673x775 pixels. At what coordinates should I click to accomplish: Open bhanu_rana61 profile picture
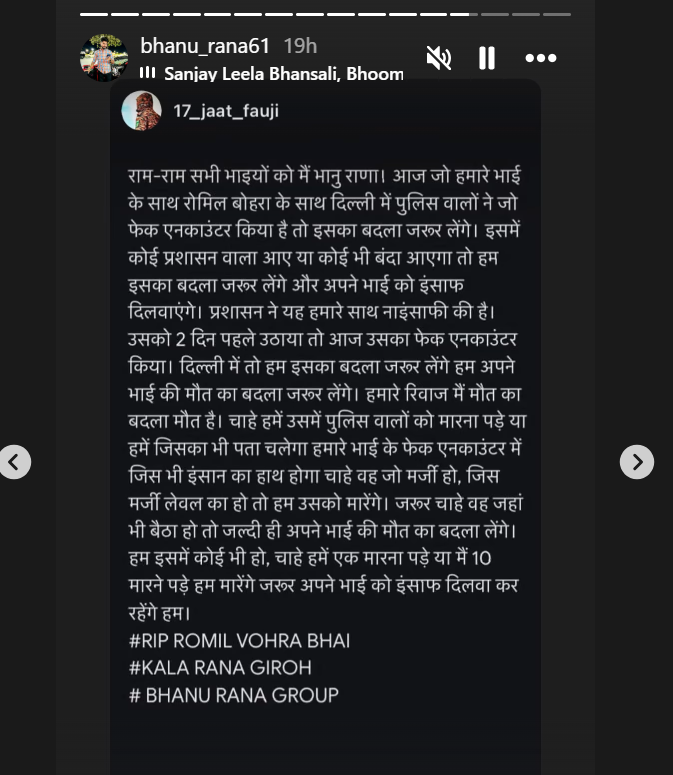[104, 58]
